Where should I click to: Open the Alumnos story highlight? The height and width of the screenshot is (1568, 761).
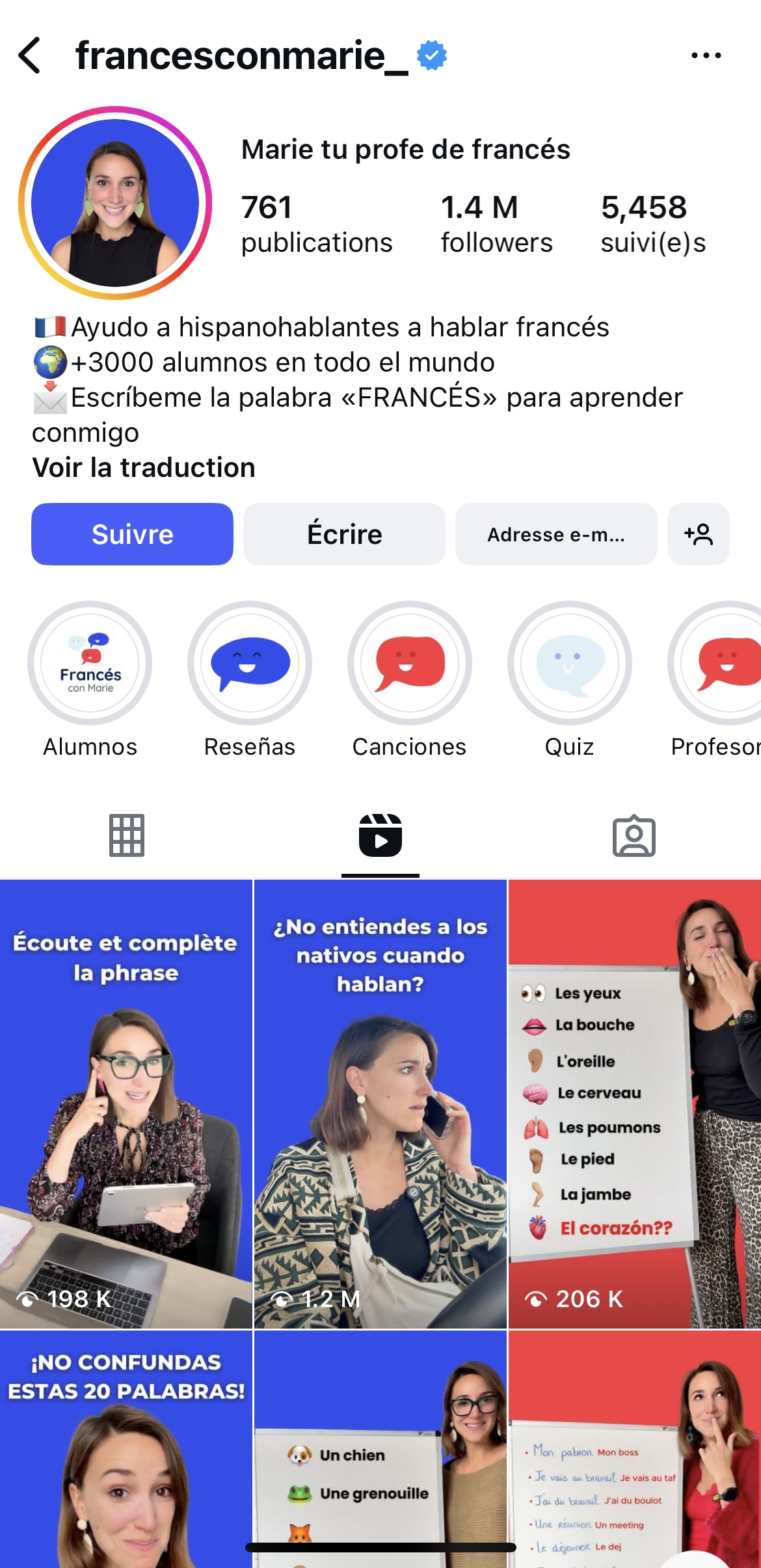pos(90,663)
